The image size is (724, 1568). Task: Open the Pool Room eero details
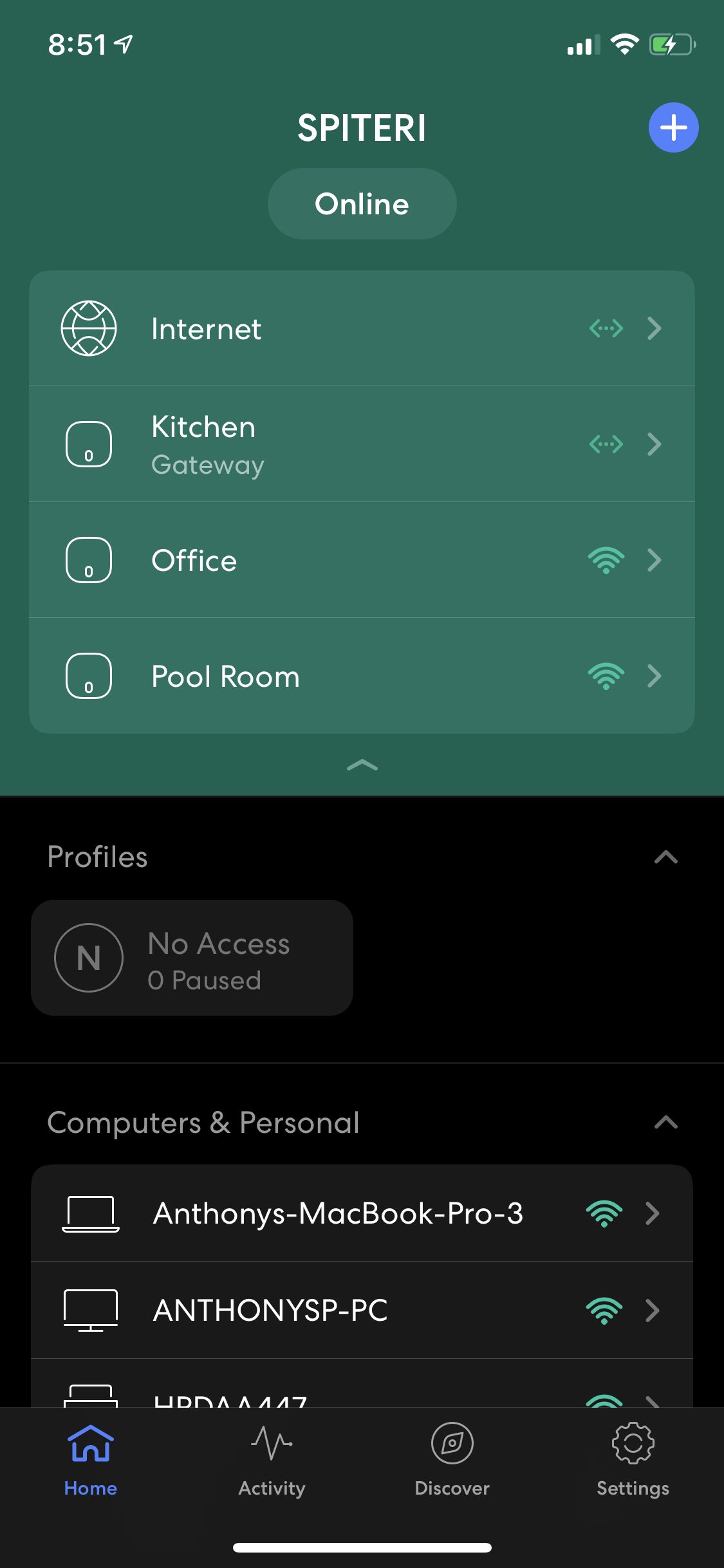362,676
